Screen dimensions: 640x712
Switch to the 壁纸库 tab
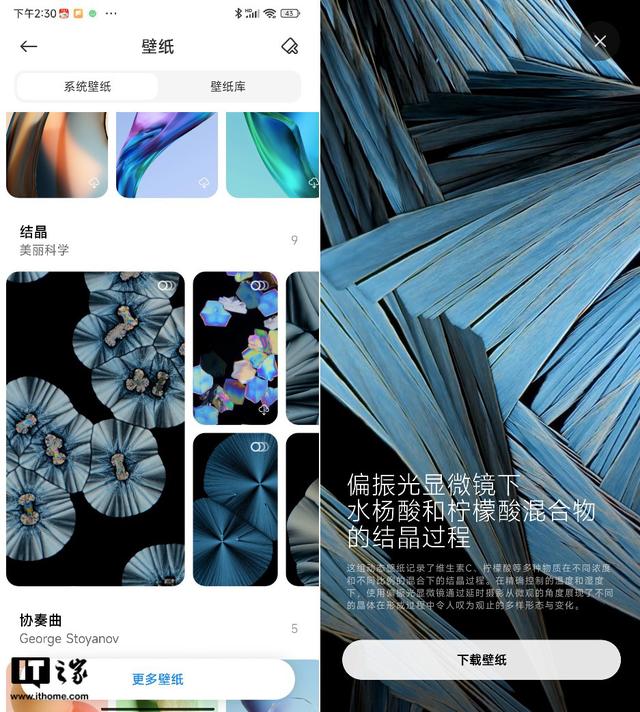[x=228, y=87]
